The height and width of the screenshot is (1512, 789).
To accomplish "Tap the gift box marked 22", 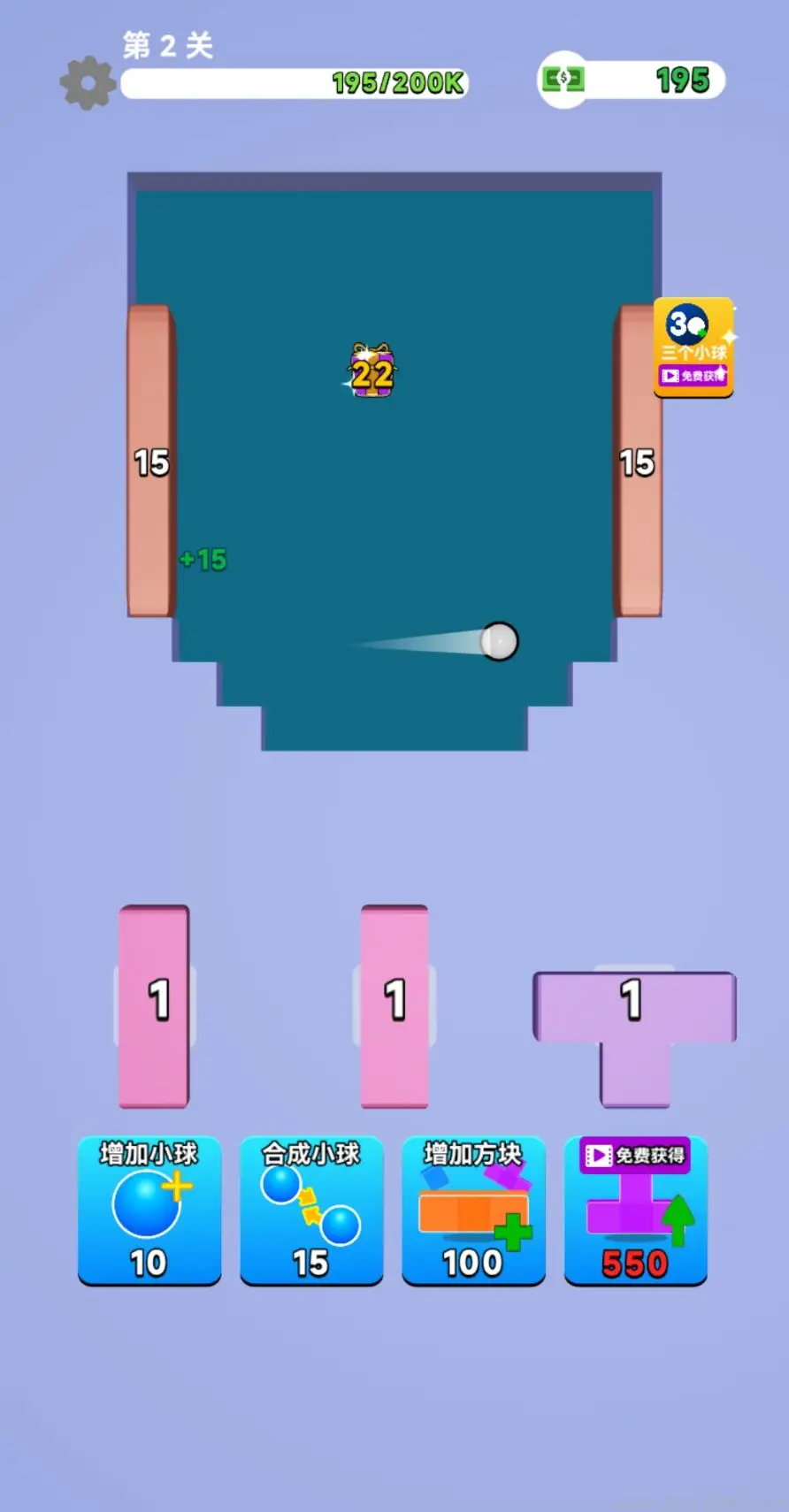I will [372, 371].
